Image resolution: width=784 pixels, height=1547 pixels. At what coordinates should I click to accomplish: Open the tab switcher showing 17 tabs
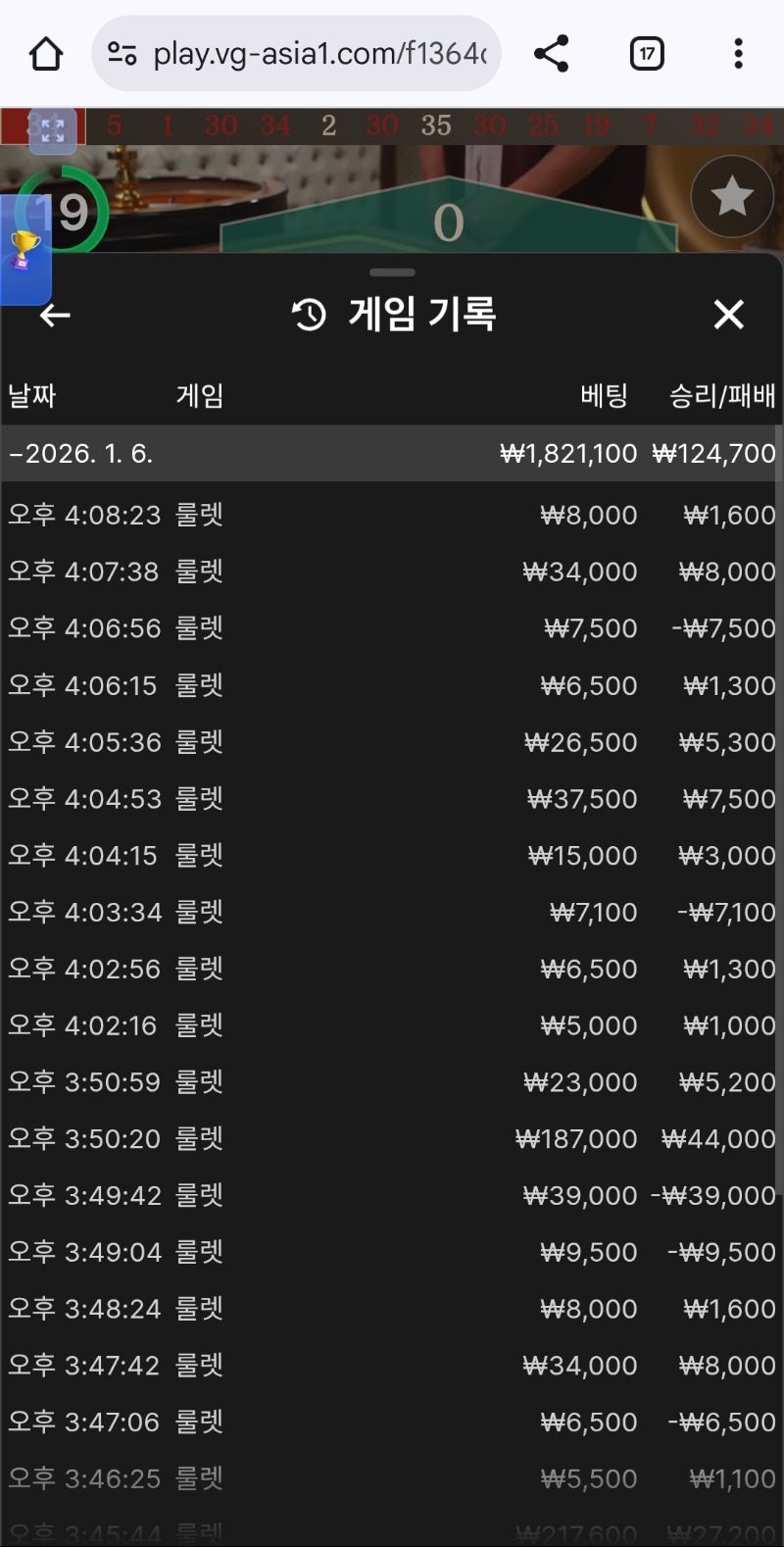pyautogui.click(x=647, y=53)
